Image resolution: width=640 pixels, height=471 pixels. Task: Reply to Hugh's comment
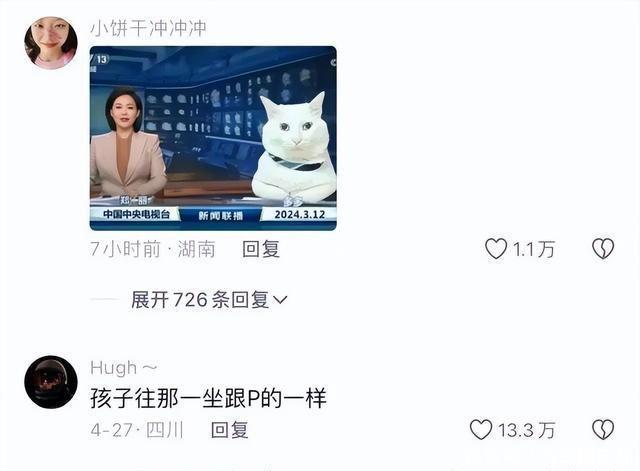tap(229, 430)
